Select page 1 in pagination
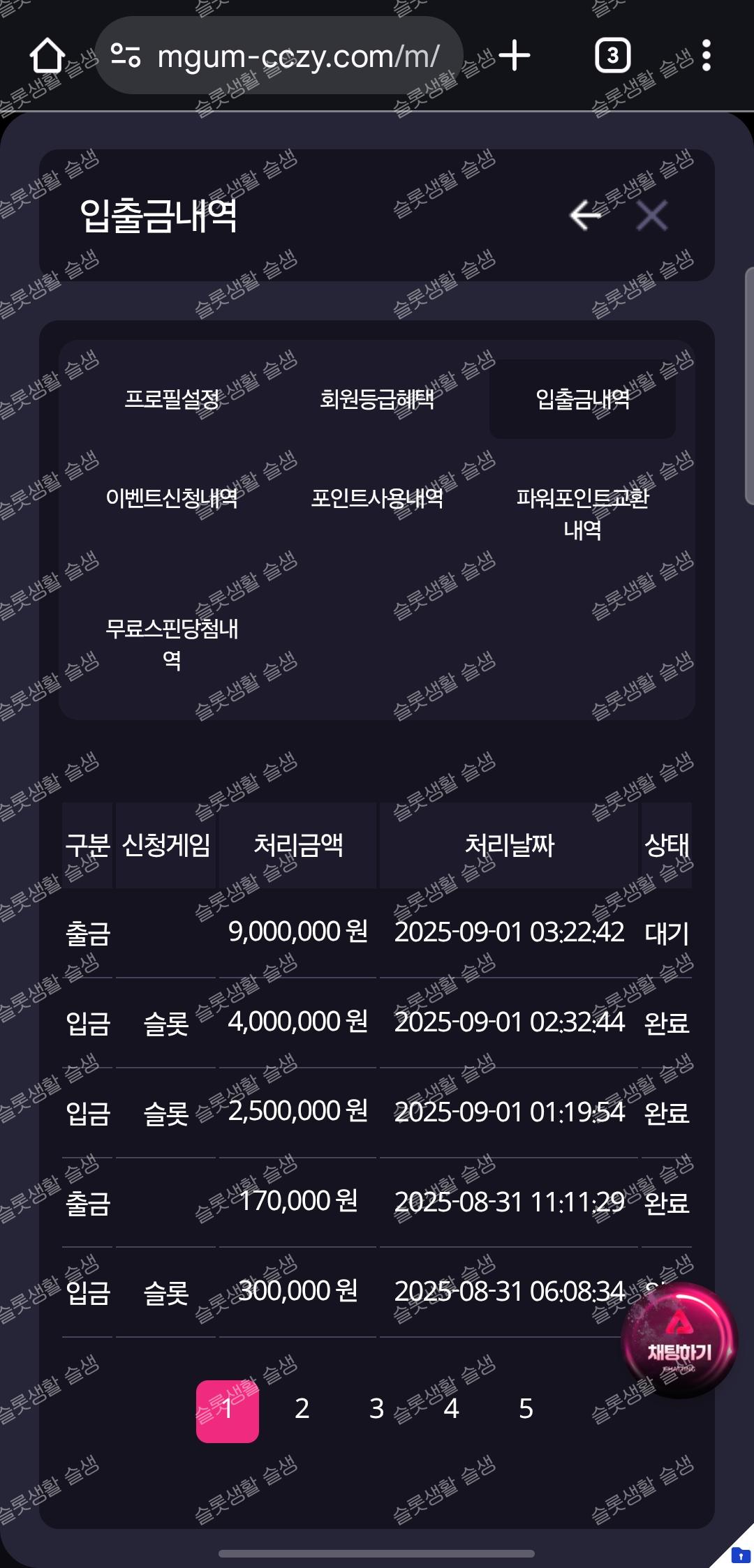Image resolution: width=754 pixels, height=1568 pixels. pos(227,1408)
